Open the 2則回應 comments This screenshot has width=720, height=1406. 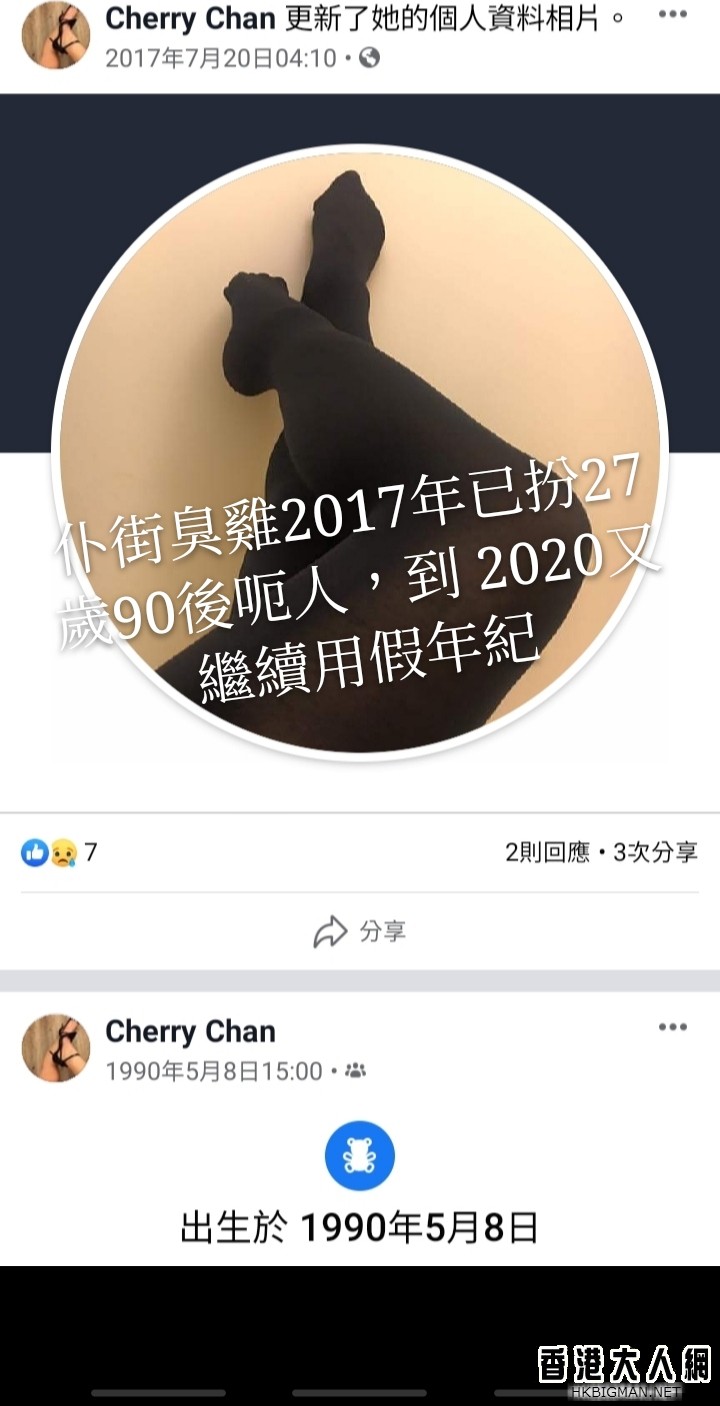click(x=547, y=853)
